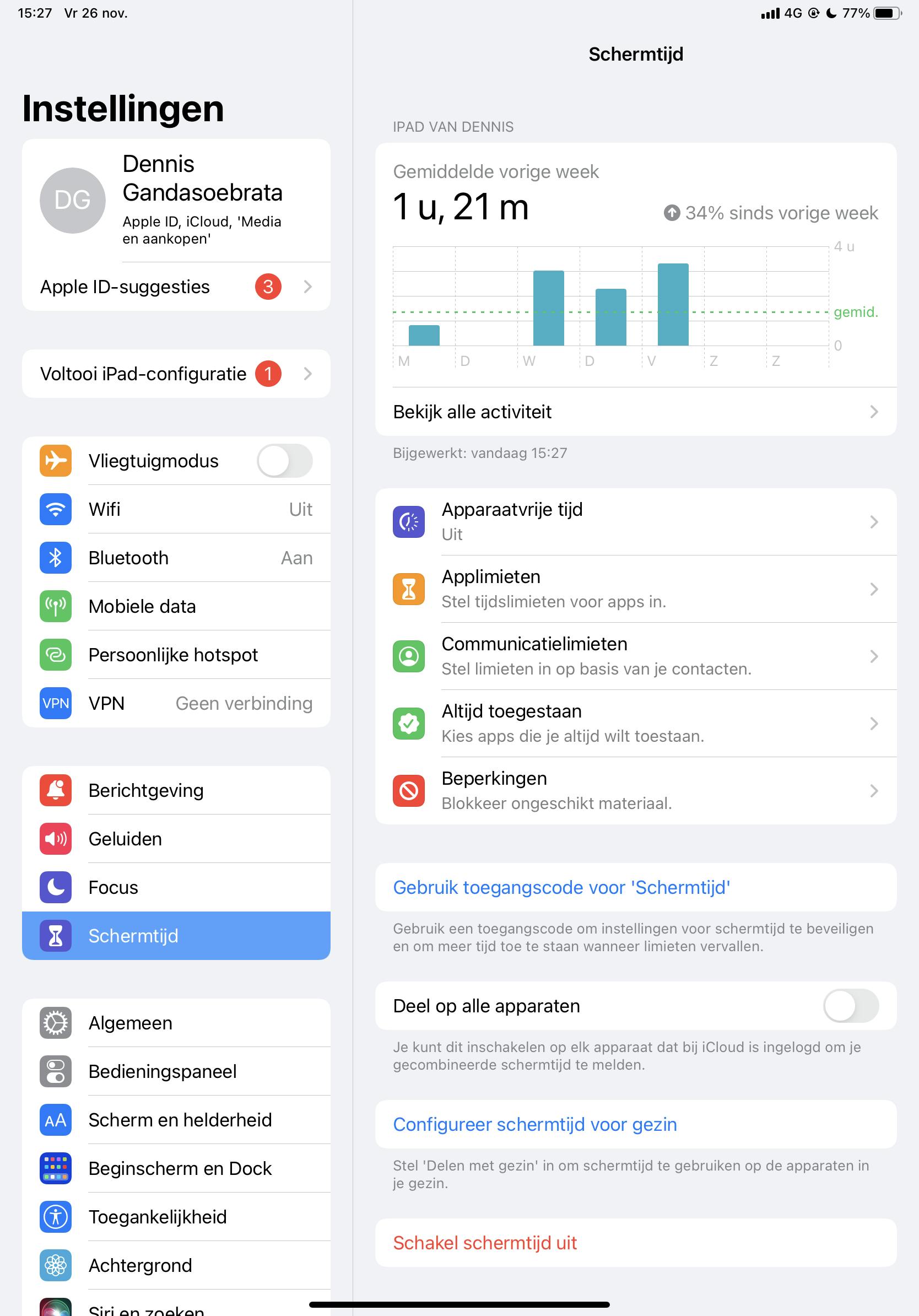
Task: Open Beperkingen
Action: (x=635, y=790)
